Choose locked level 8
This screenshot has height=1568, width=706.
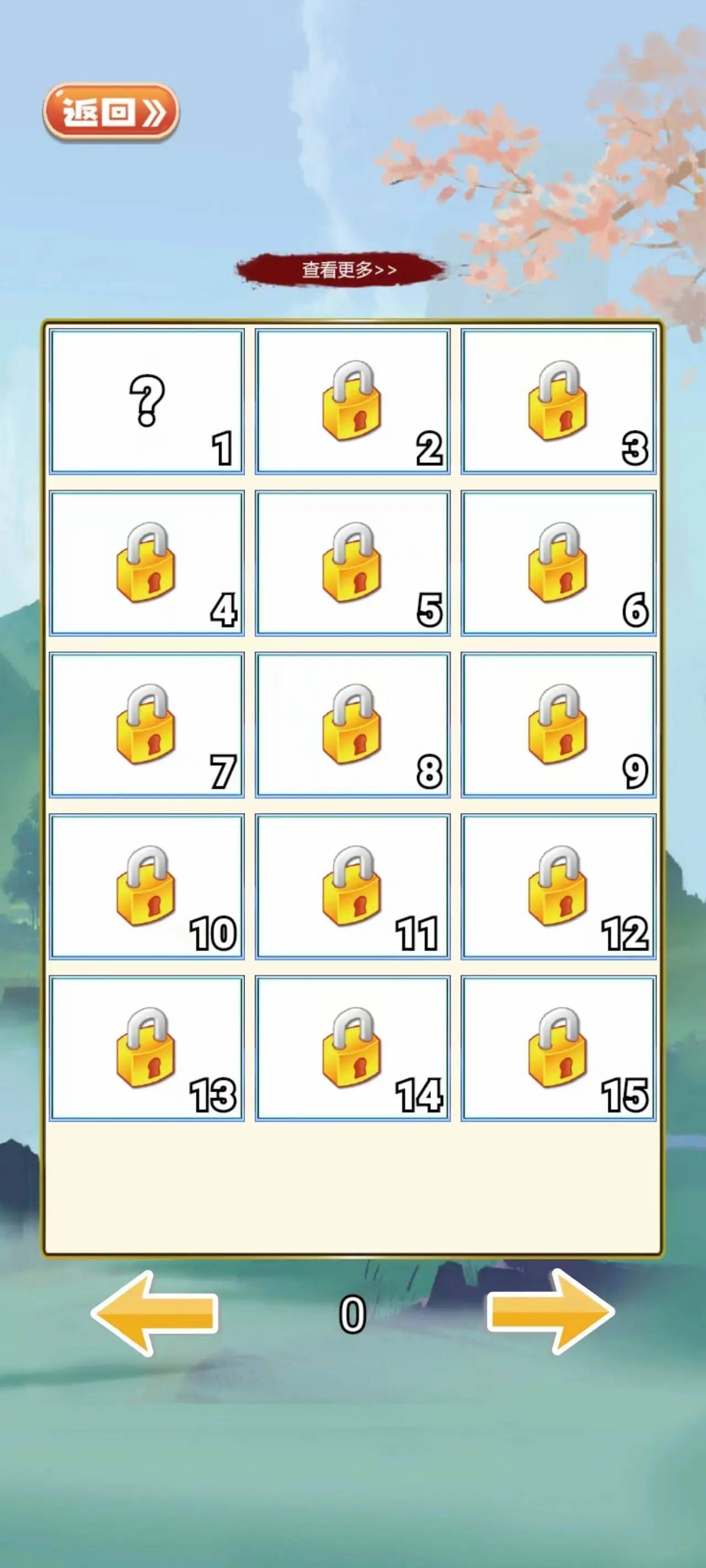(352, 724)
